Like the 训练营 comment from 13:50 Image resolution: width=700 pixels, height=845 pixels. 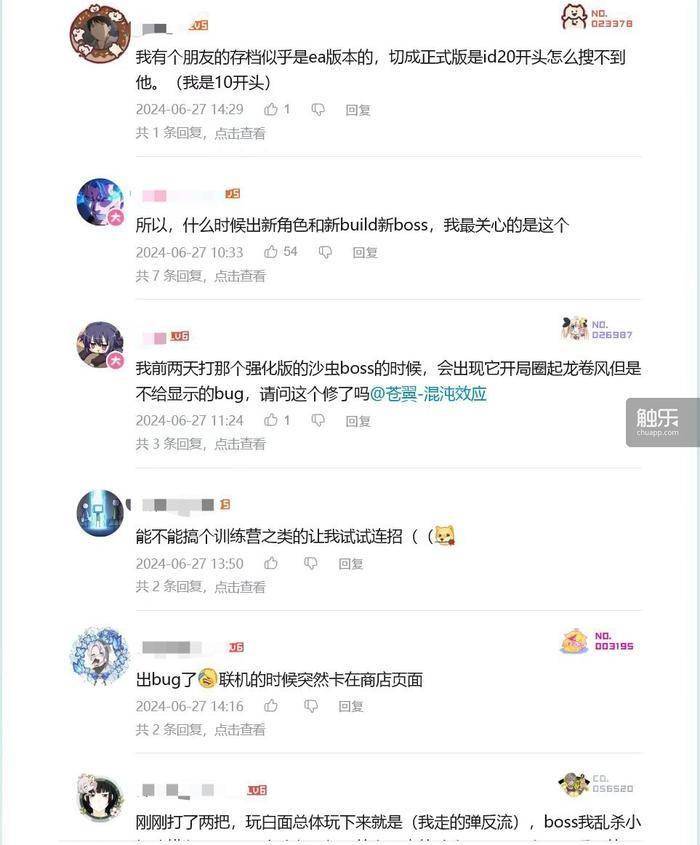(271, 563)
